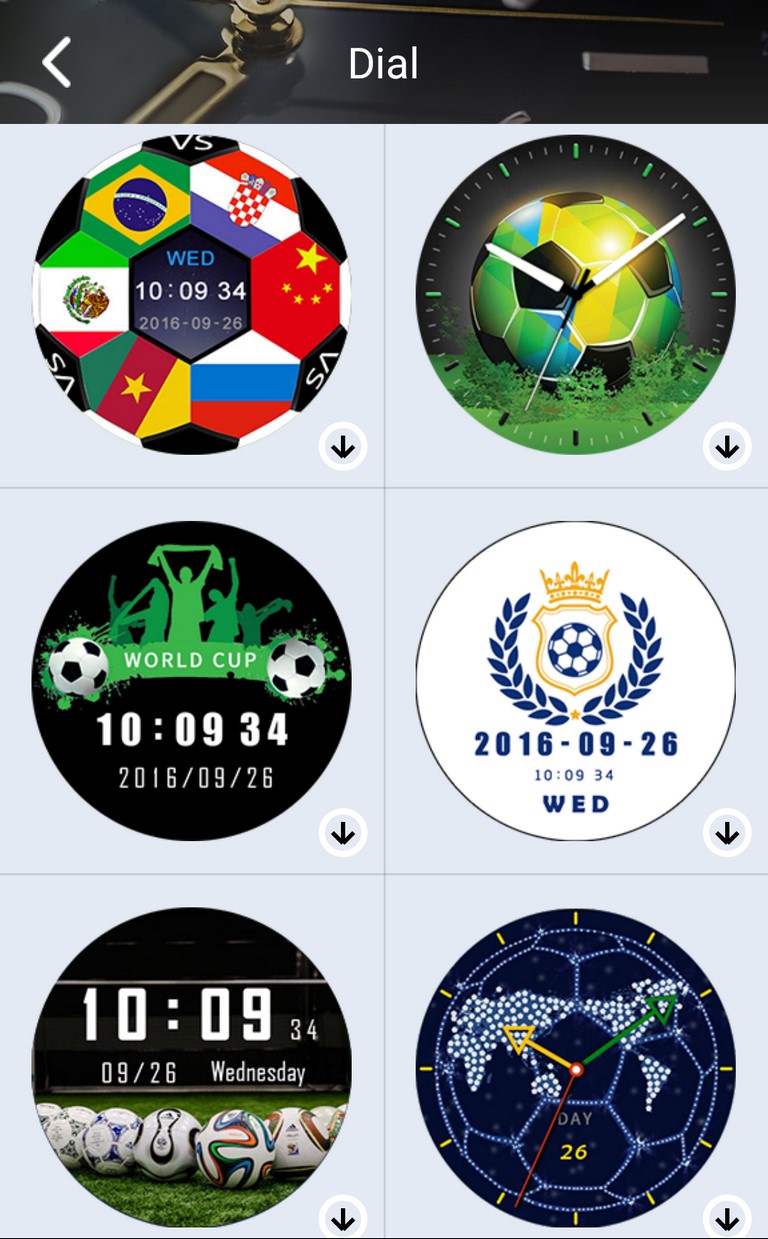Select the blue world map analog dial

click(576, 1067)
